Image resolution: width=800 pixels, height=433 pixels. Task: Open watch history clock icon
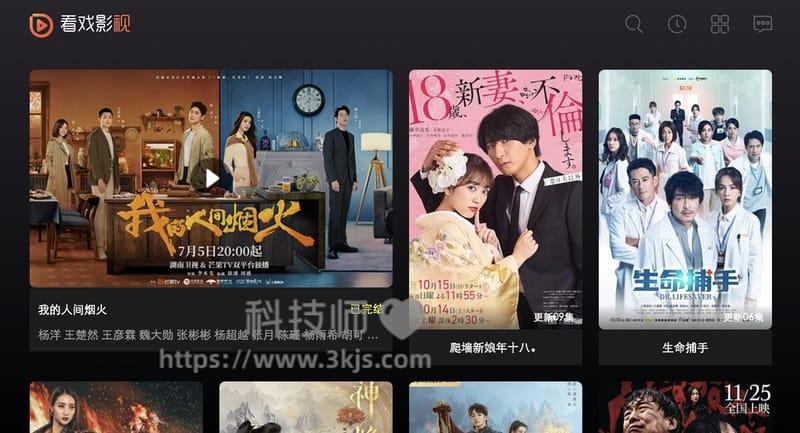click(x=677, y=24)
